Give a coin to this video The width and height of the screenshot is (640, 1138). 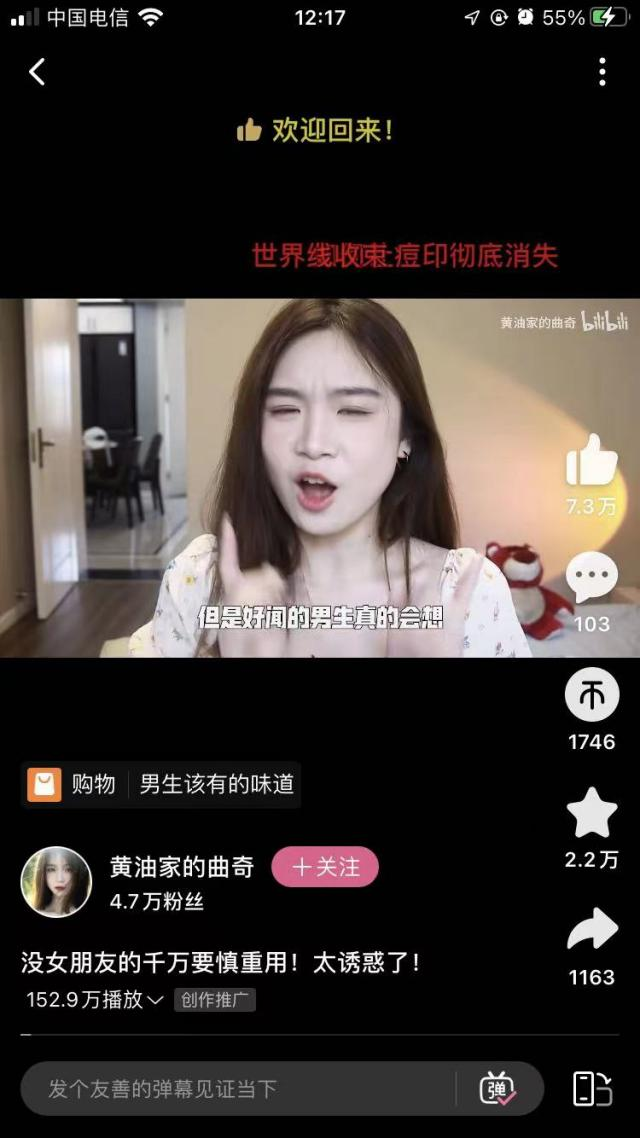click(592, 695)
